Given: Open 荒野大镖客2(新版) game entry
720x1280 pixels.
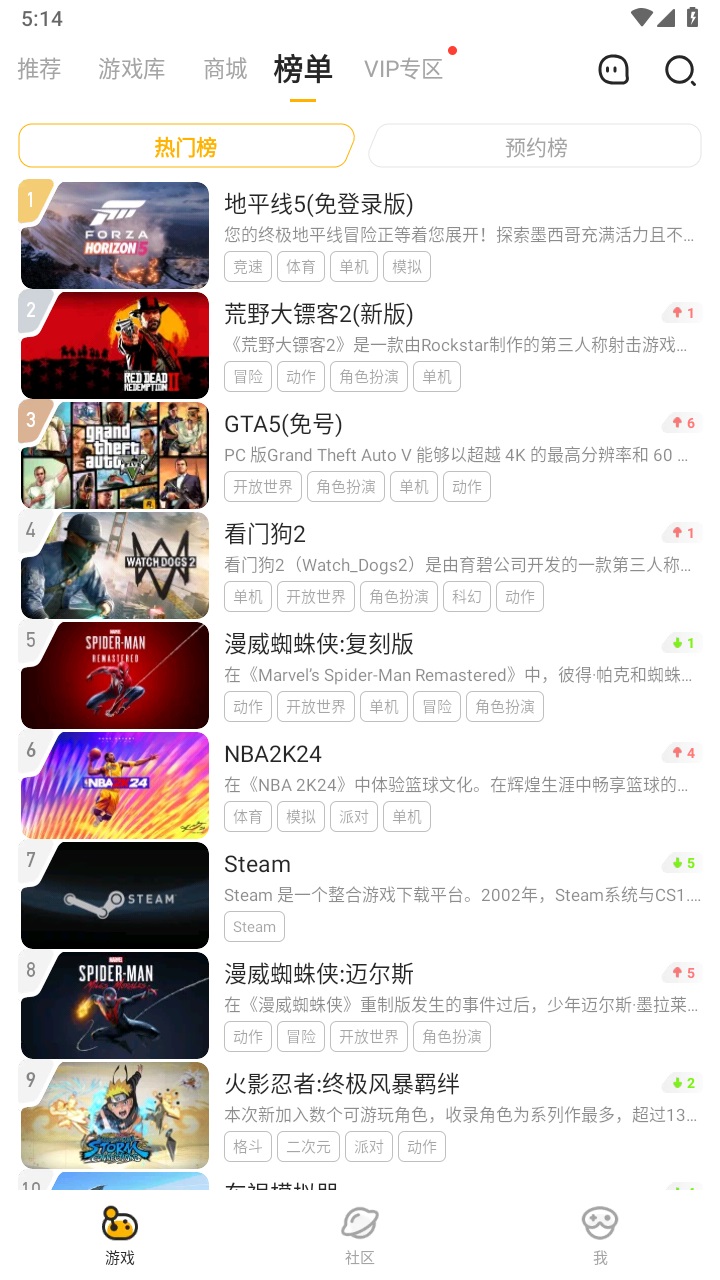Looking at the screenshot, I should 319,314.
